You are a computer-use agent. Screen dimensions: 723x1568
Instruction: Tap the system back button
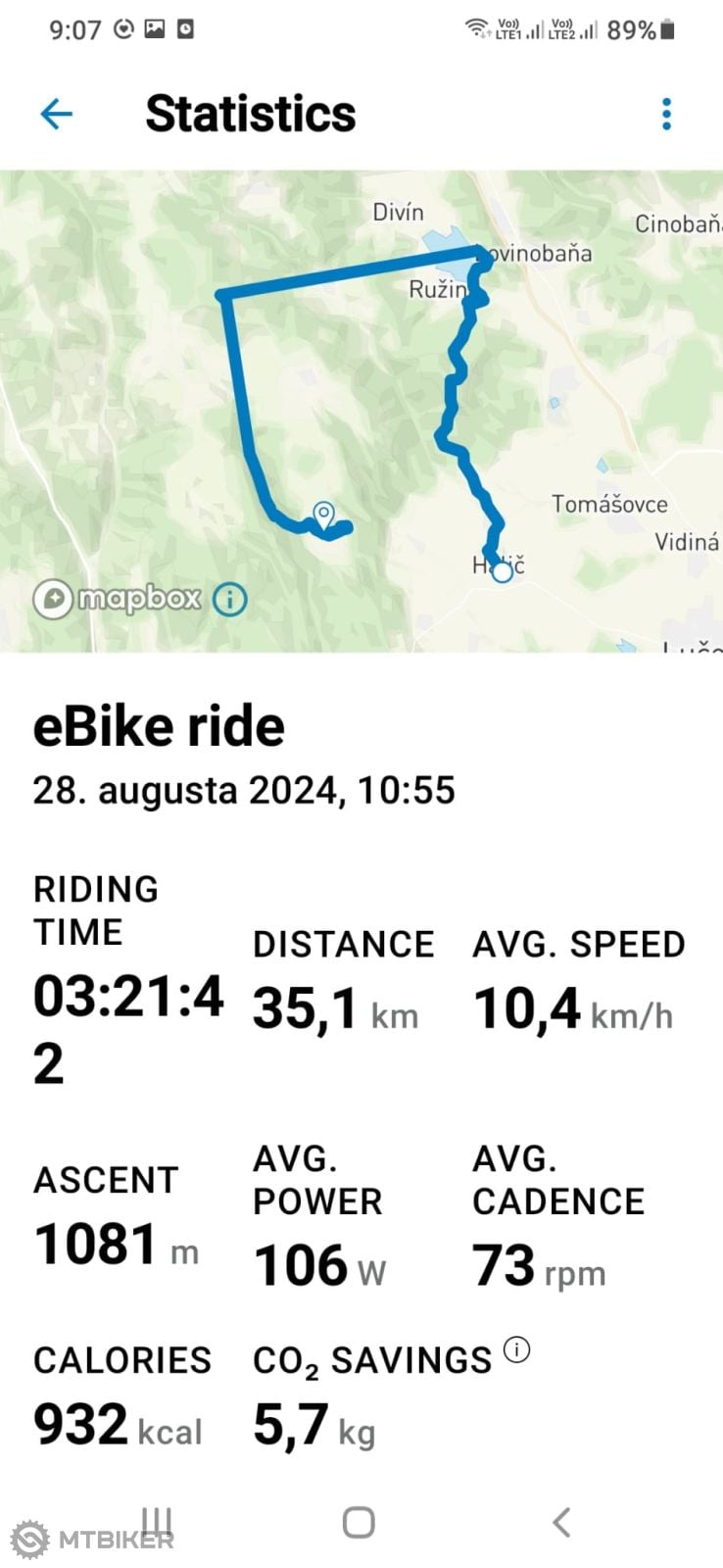point(561,1522)
